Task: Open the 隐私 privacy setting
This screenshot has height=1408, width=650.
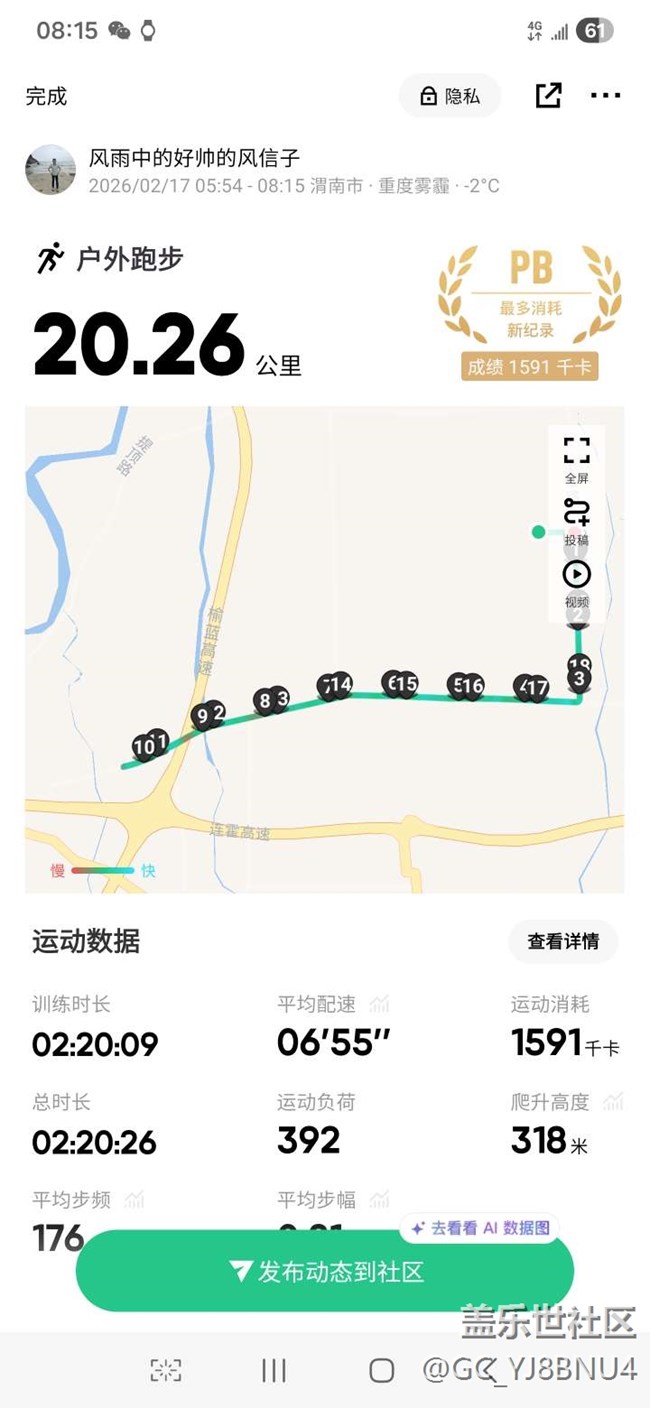Action: pyautogui.click(x=450, y=96)
